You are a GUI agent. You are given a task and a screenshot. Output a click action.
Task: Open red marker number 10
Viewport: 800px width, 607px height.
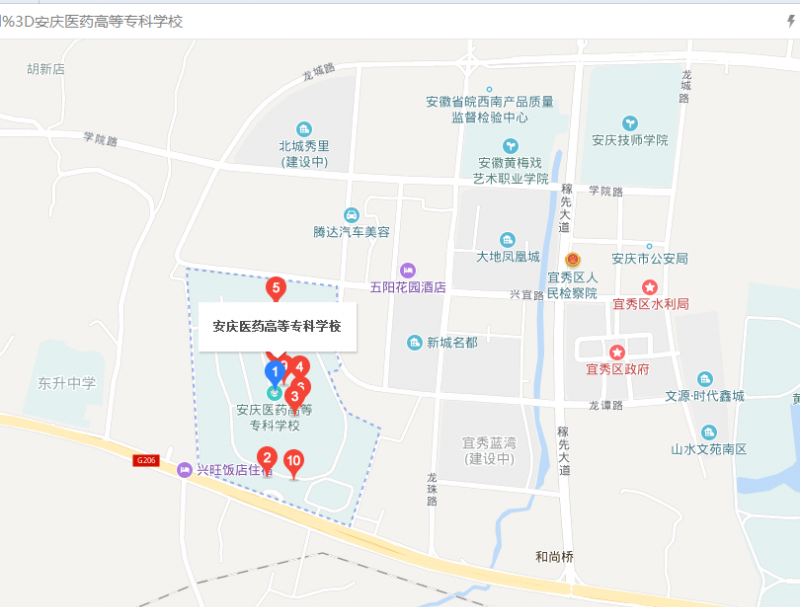click(293, 462)
